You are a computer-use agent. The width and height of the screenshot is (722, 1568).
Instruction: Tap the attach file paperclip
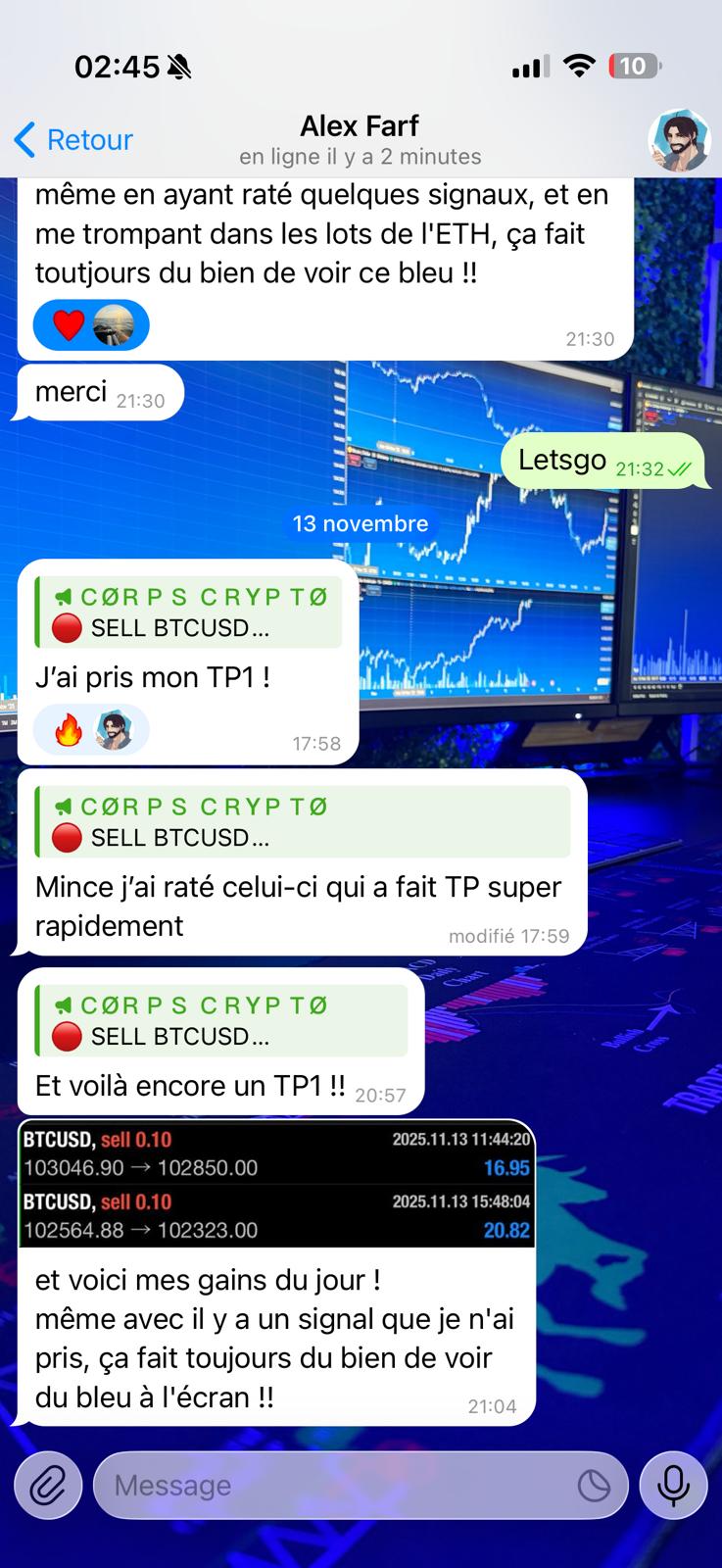(47, 1487)
